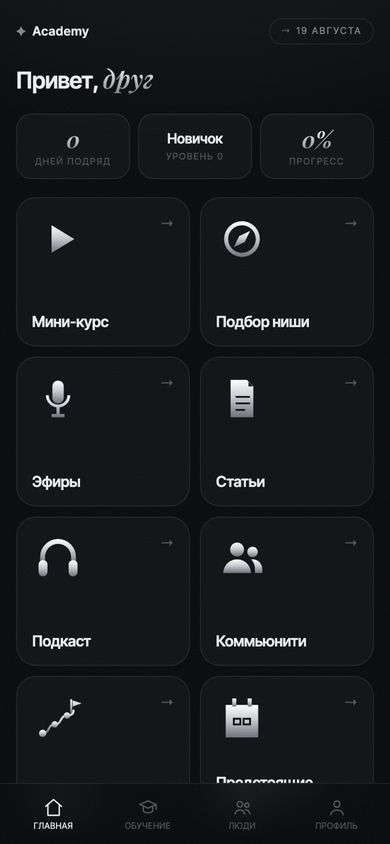This screenshot has height=844, width=390.
Task: Open the Мини-курс card
Action: pyautogui.click(x=103, y=272)
